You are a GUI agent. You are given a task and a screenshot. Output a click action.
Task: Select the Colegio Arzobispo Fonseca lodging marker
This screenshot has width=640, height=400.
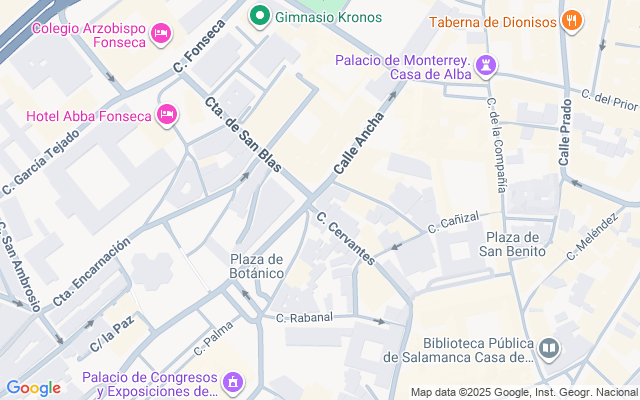[161, 34]
